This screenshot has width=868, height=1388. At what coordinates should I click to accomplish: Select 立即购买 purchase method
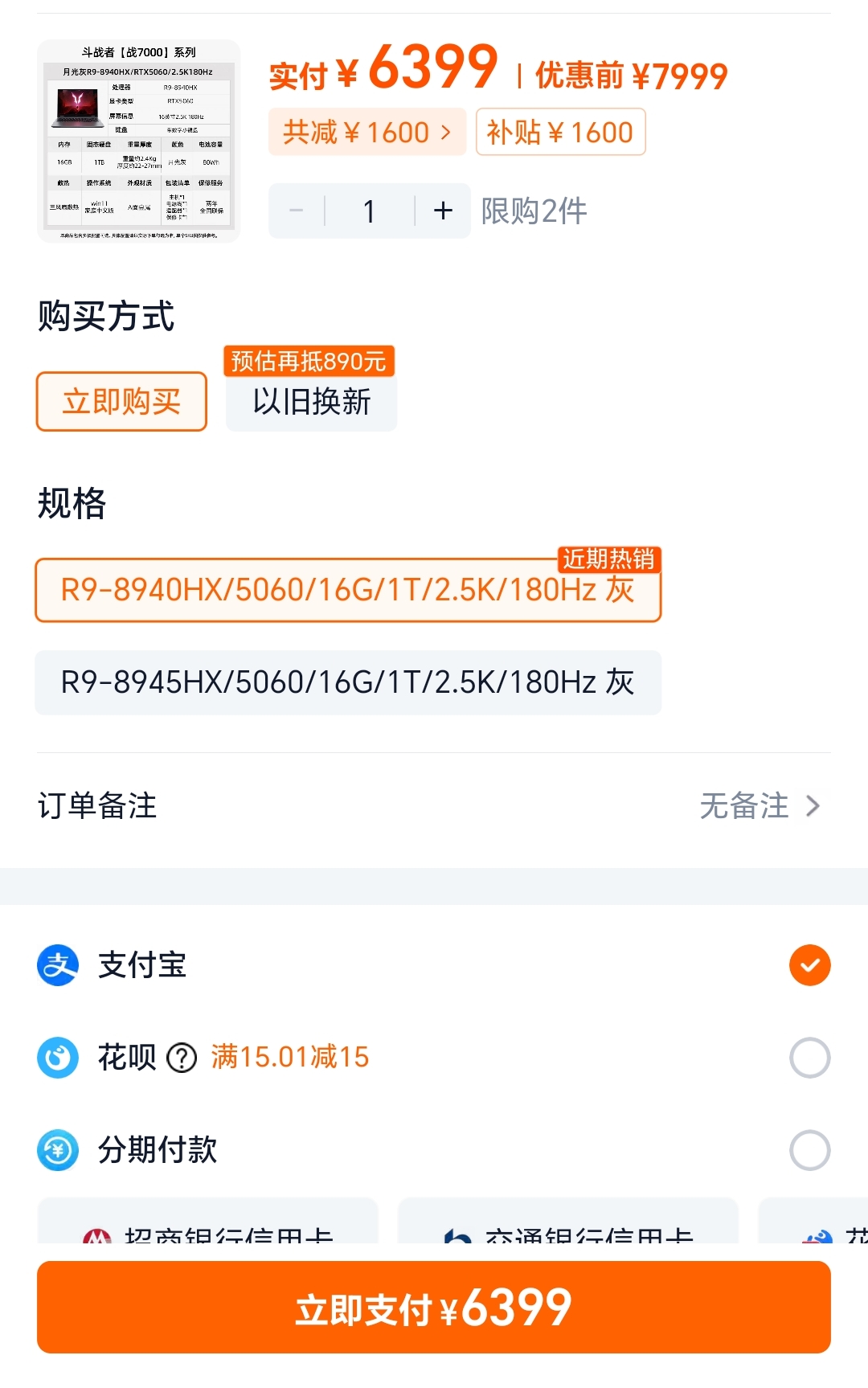pos(121,402)
